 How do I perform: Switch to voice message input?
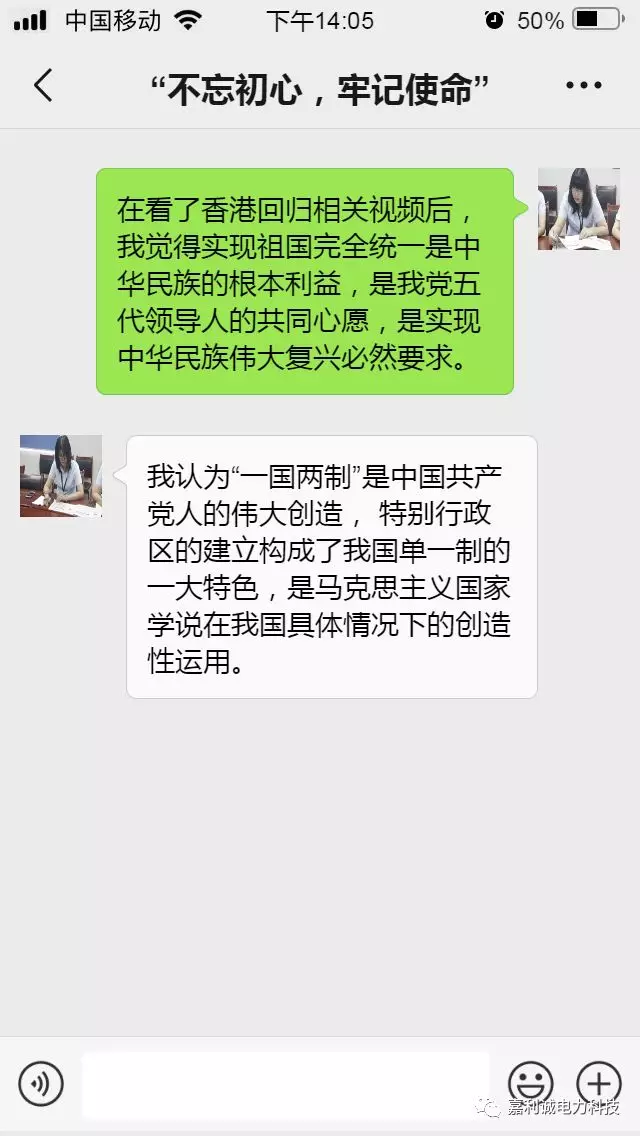point(41,1083)
